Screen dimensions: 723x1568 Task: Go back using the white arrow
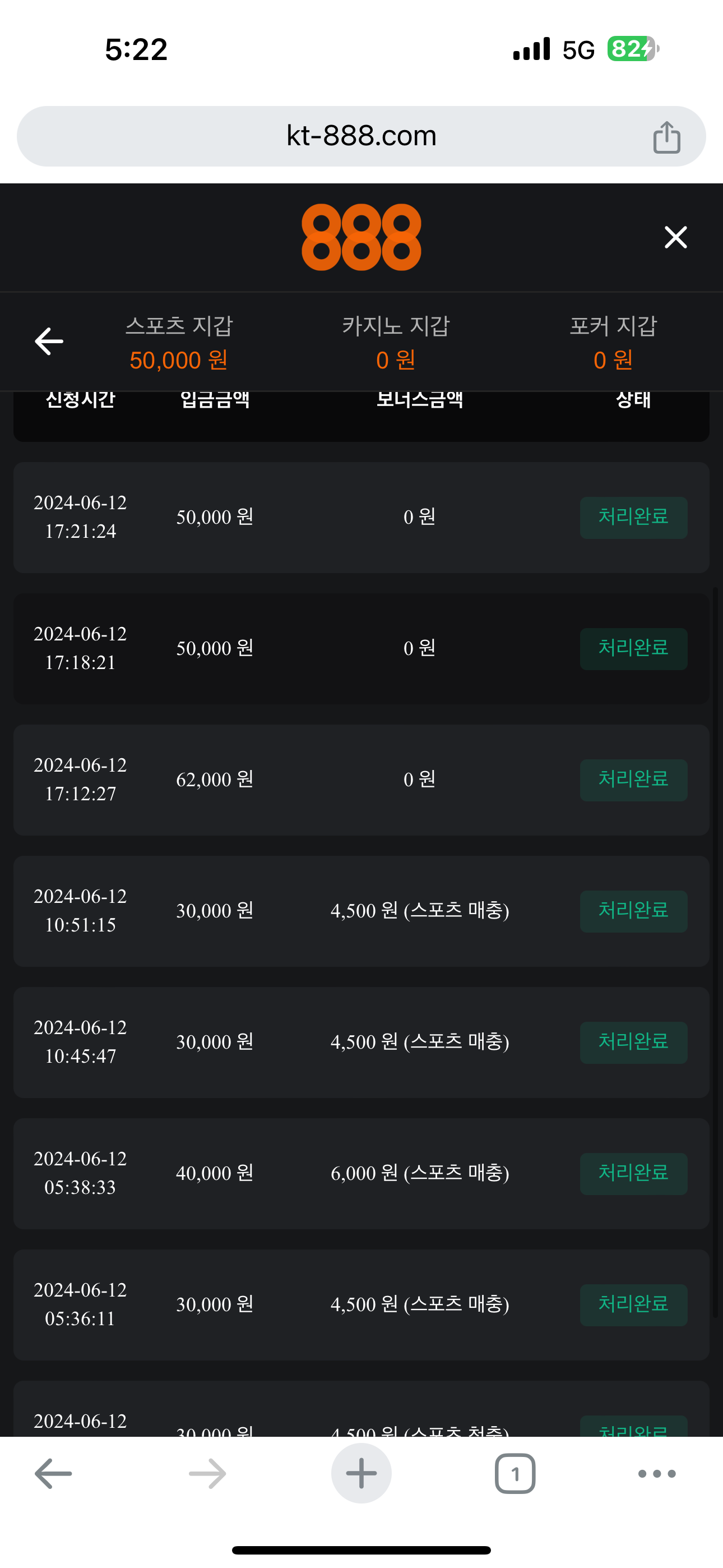point(49,342)
